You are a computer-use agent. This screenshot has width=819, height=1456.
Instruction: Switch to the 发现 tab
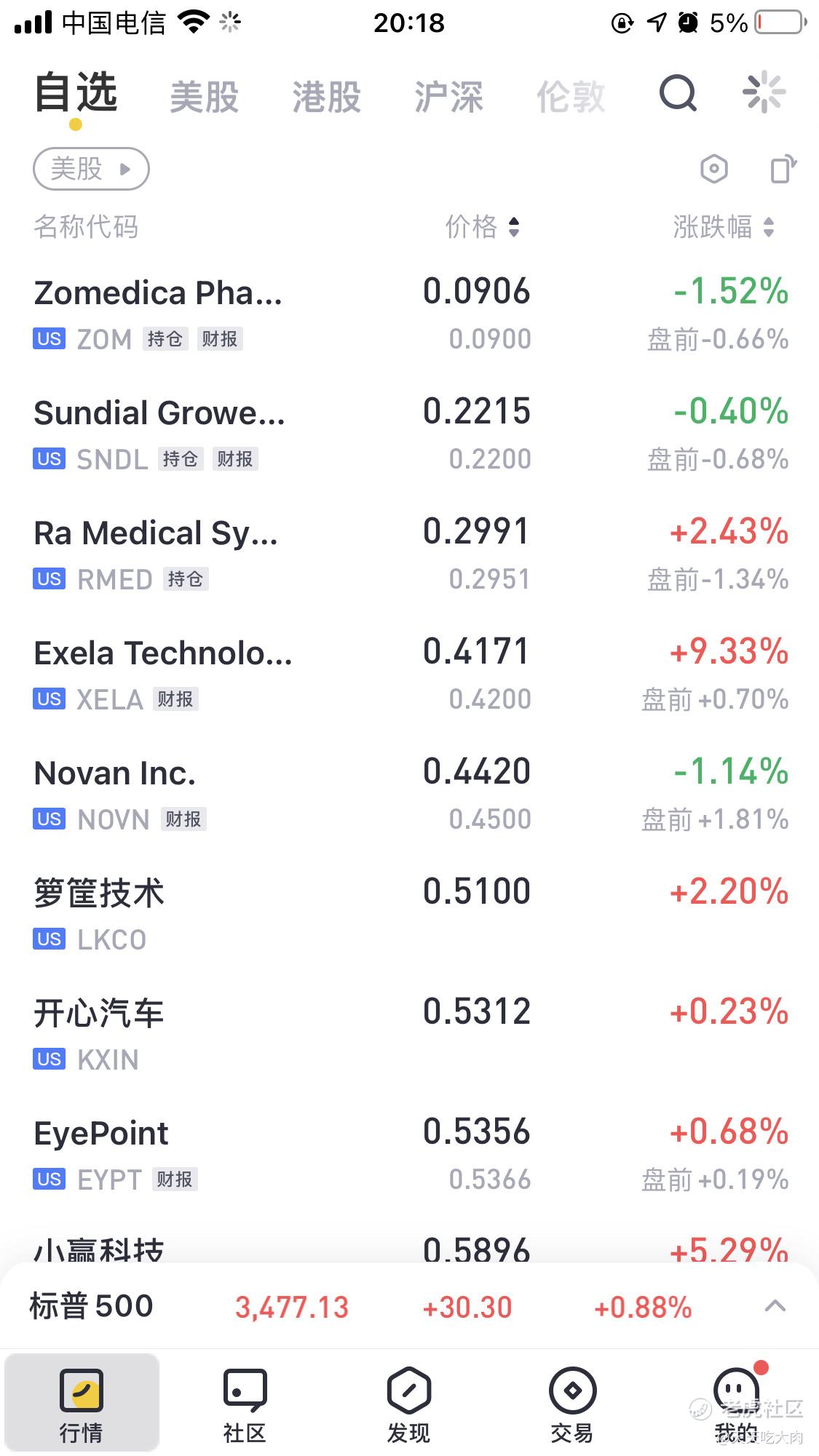pos(408,1404)
